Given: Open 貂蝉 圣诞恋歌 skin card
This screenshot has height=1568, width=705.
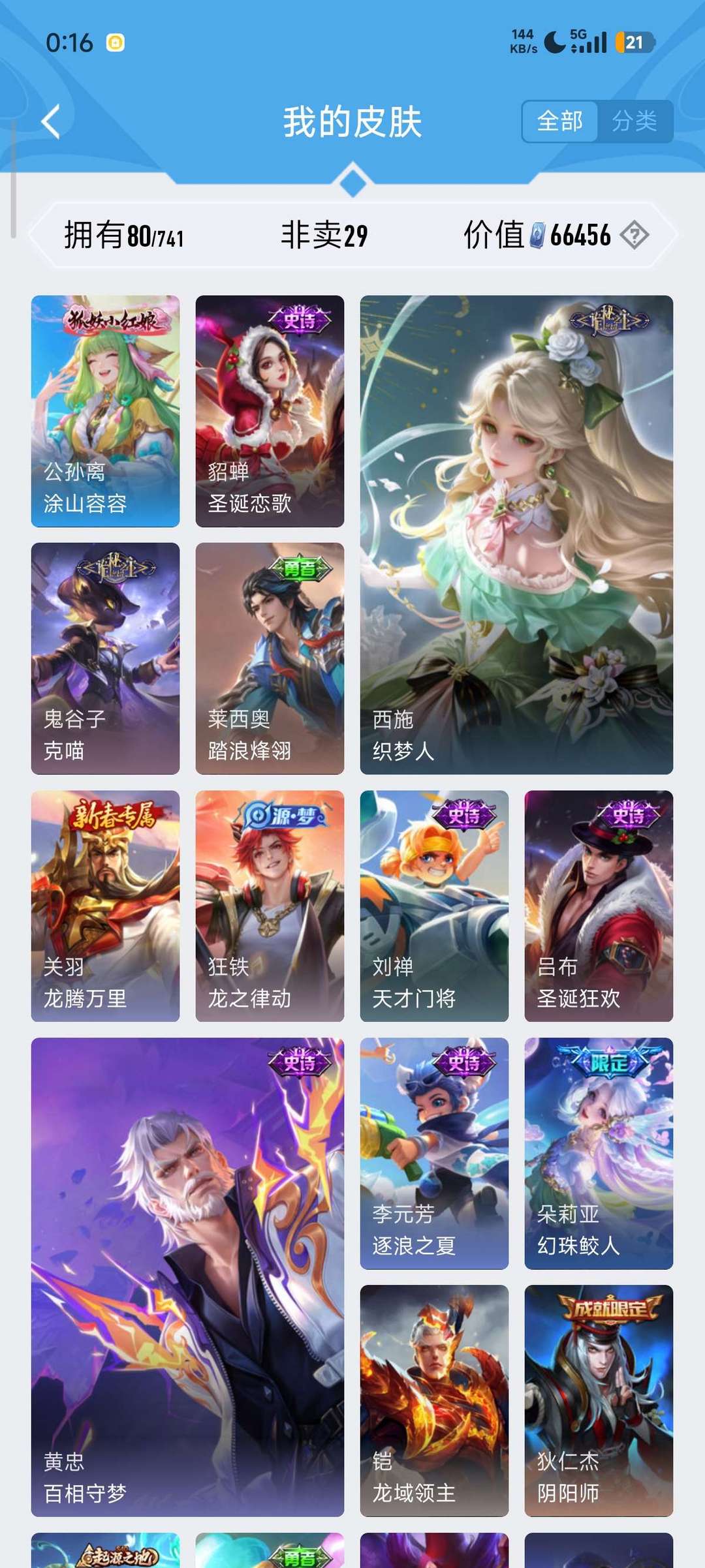Looking at the screenshot, I should click(x=270, y=411).
